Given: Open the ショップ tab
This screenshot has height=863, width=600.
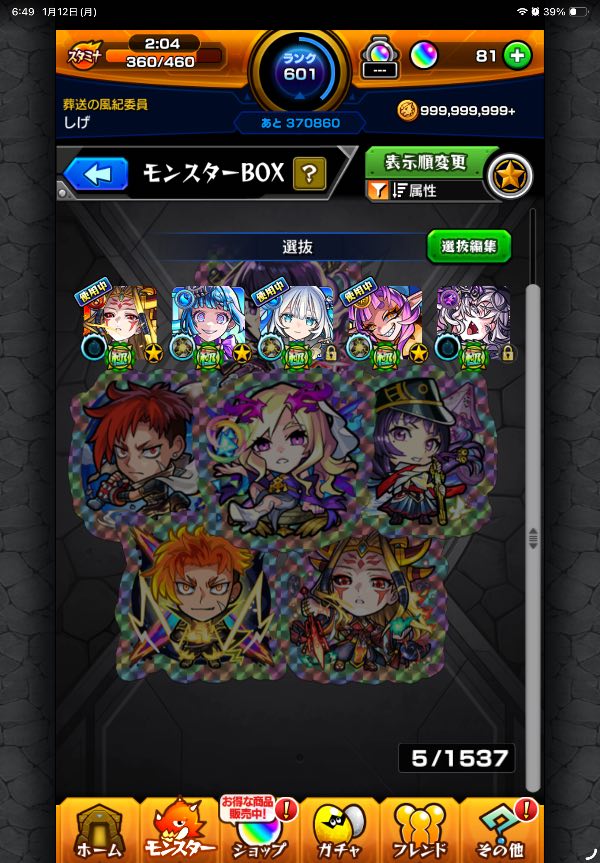Looking at the screenshot, I should [259, 832].
